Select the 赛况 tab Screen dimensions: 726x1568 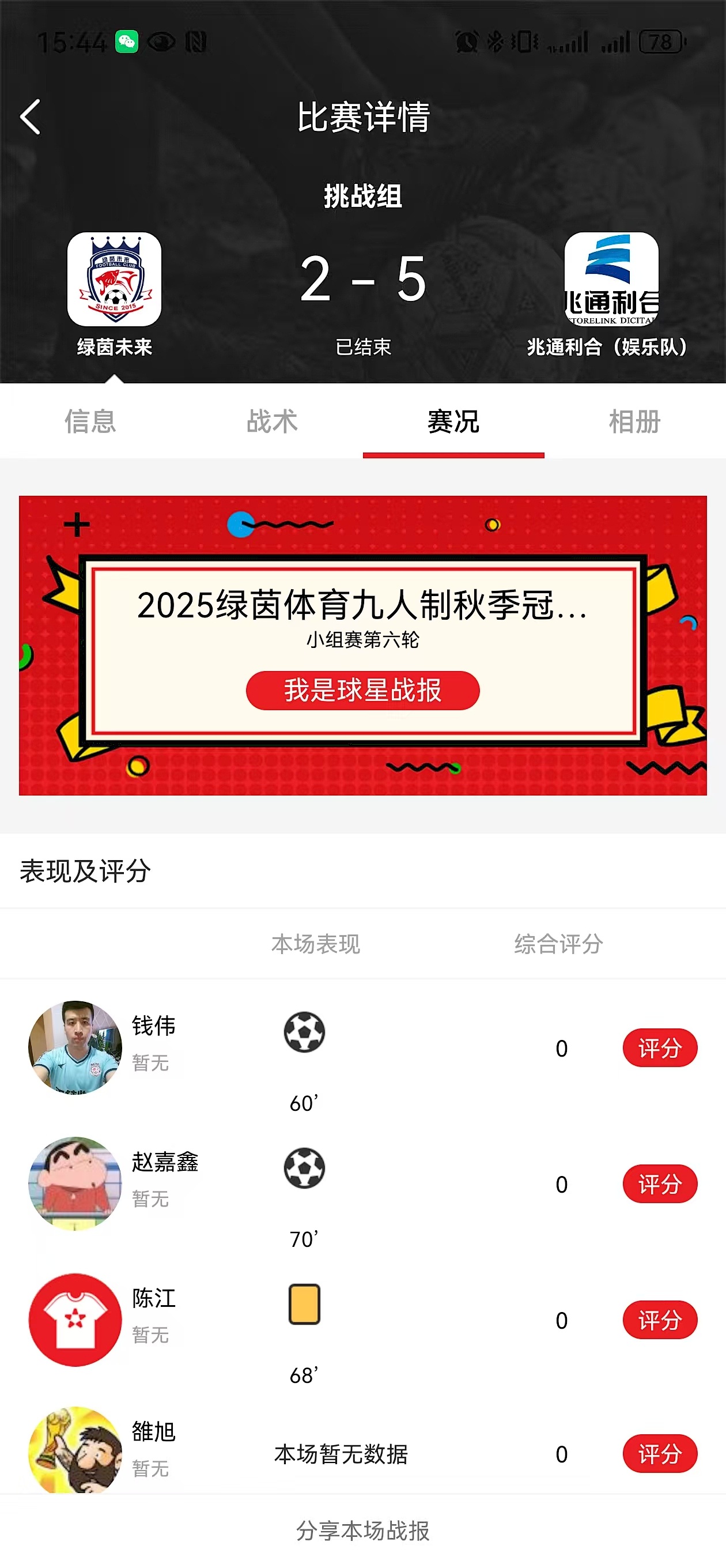(453, 421)
